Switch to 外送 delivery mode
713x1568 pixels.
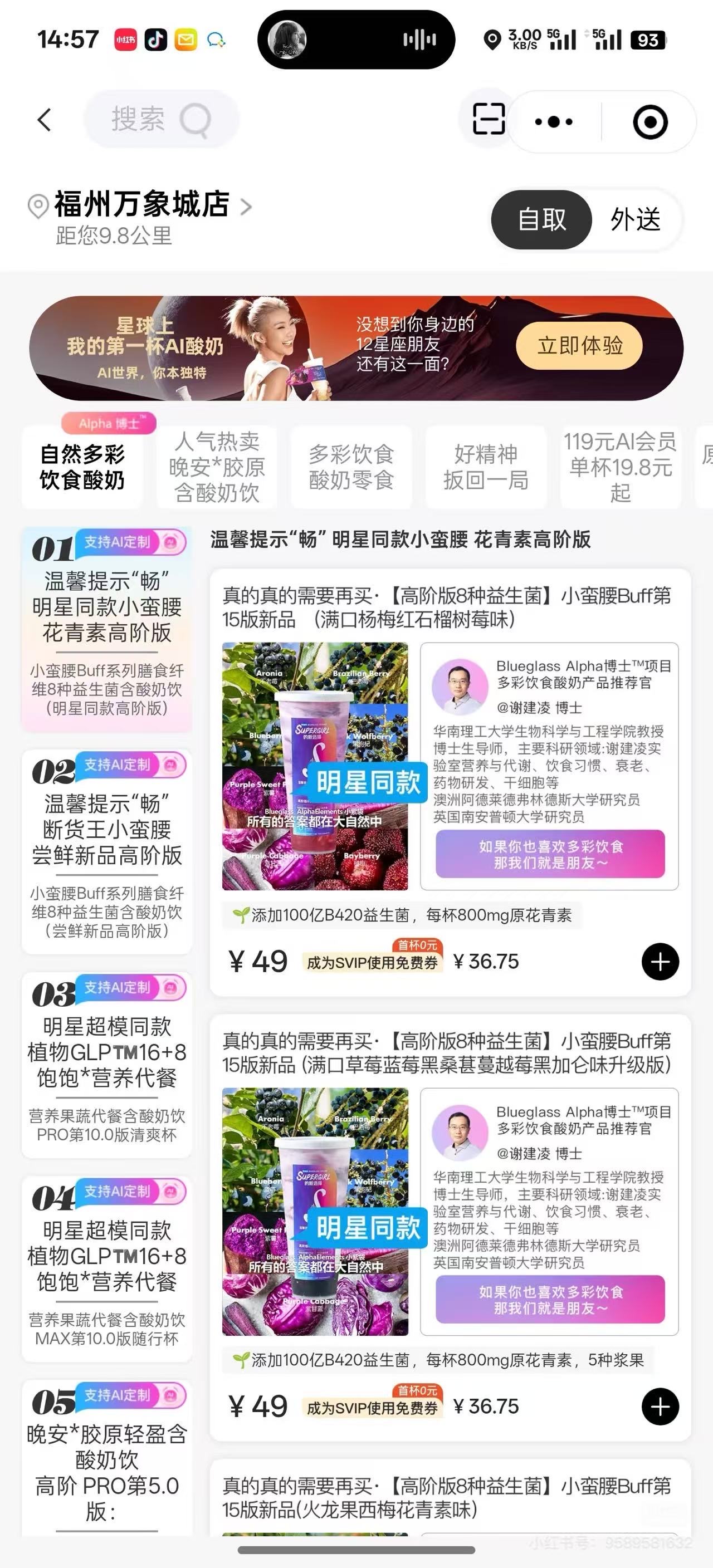coord(636,220)
